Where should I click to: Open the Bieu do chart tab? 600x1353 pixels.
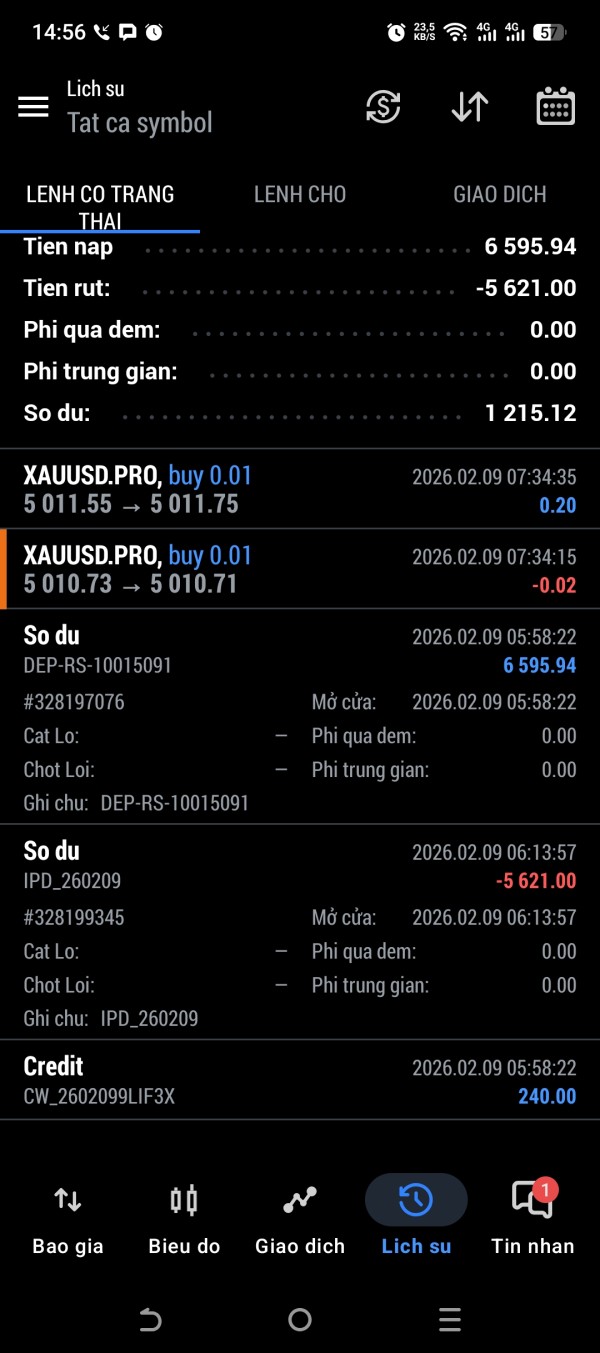tap(184, 1217)
